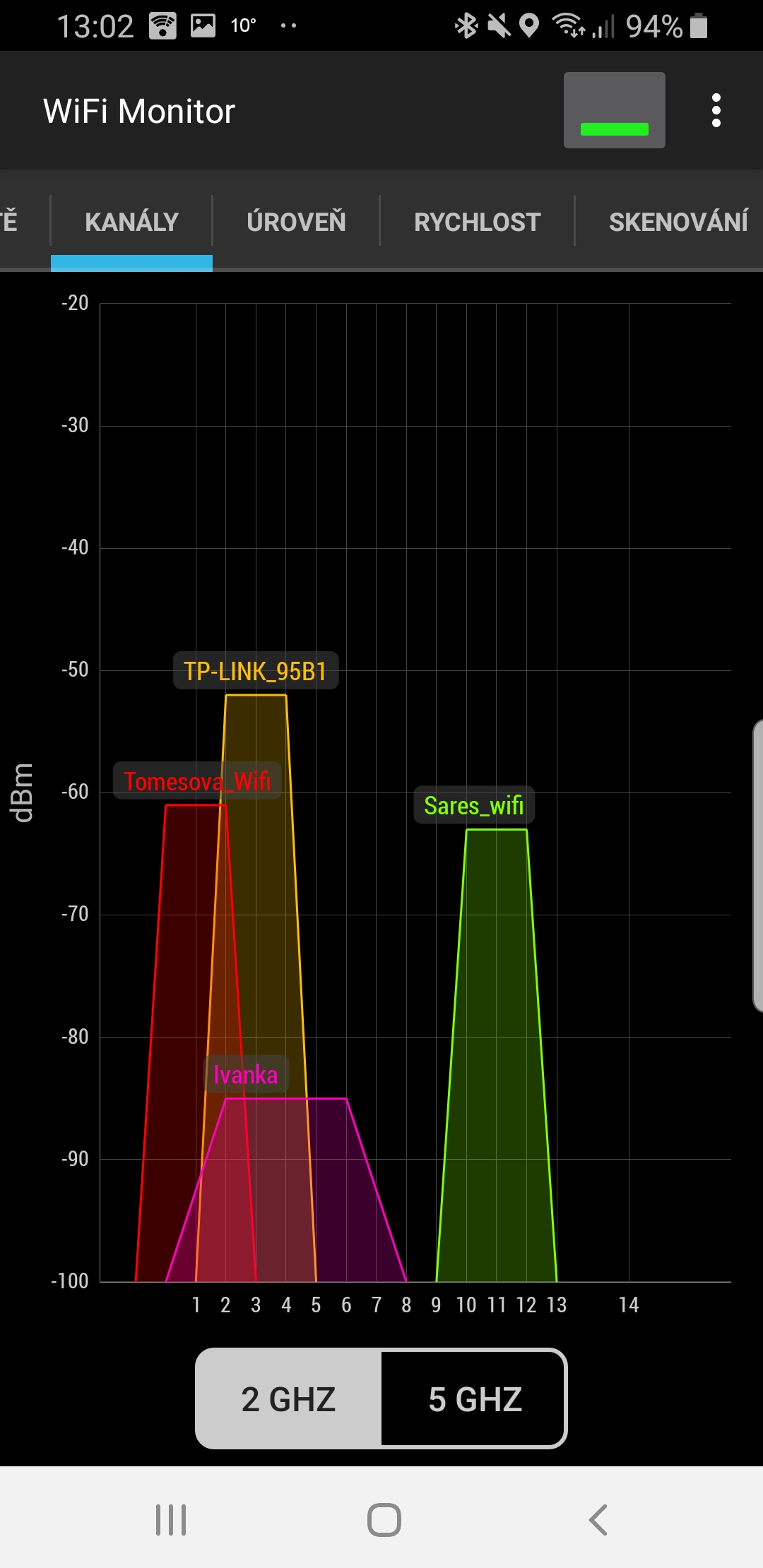Open the RYCHLOST tab

[477, 222]
